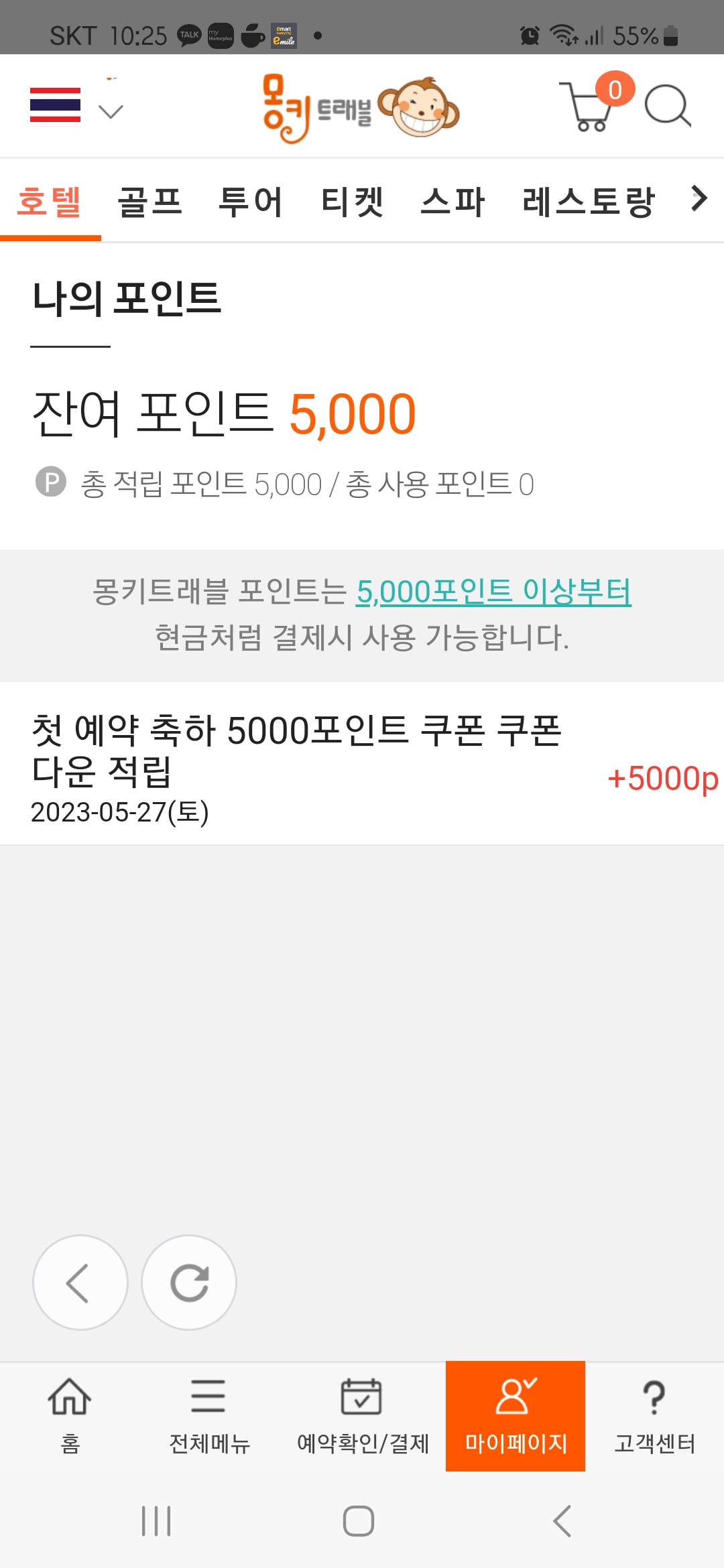Switch to the 골프 tab
The image size is (724, 1568).
click(150, 202)
